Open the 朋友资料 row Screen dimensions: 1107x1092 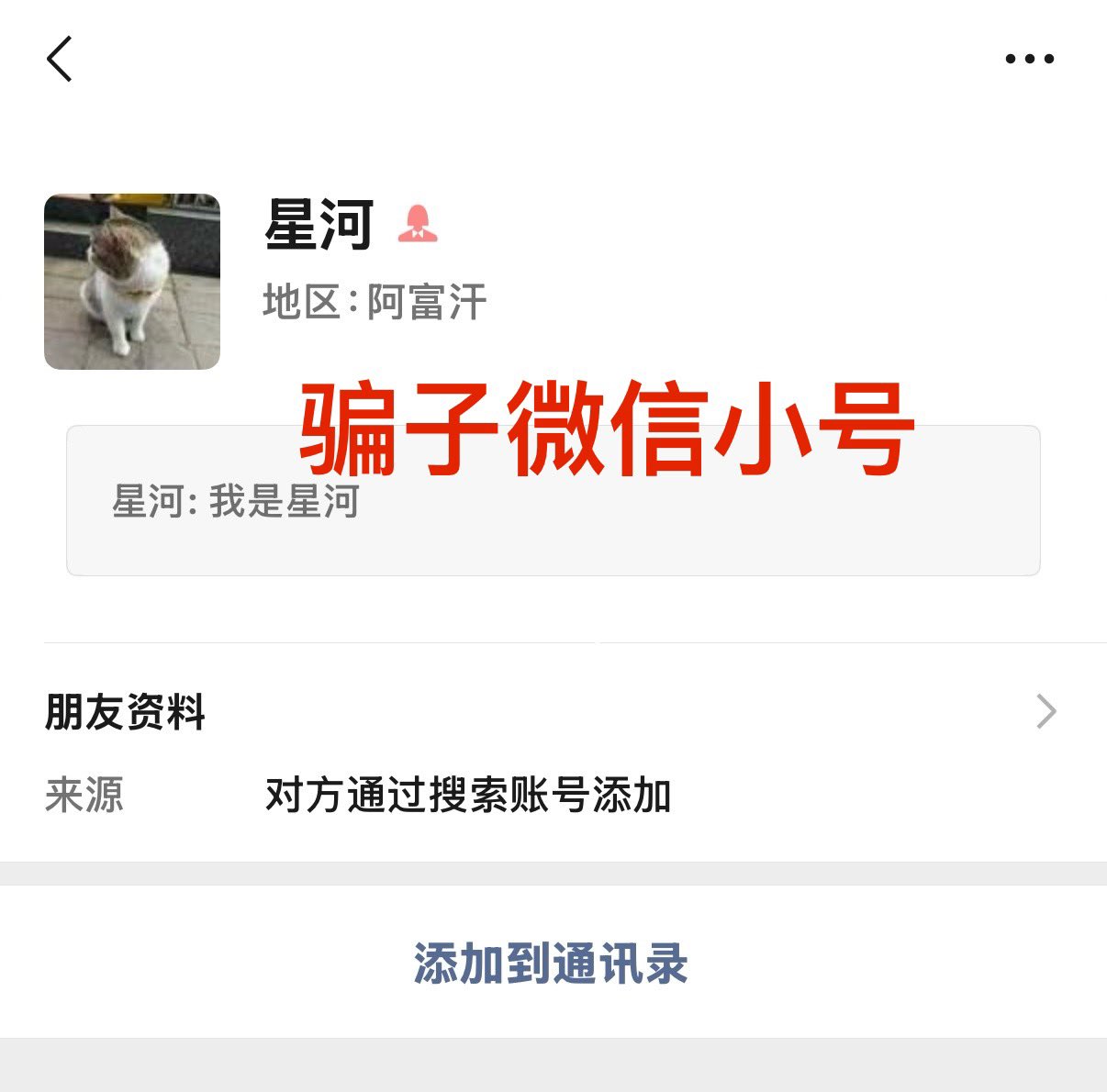click(551, 712)
